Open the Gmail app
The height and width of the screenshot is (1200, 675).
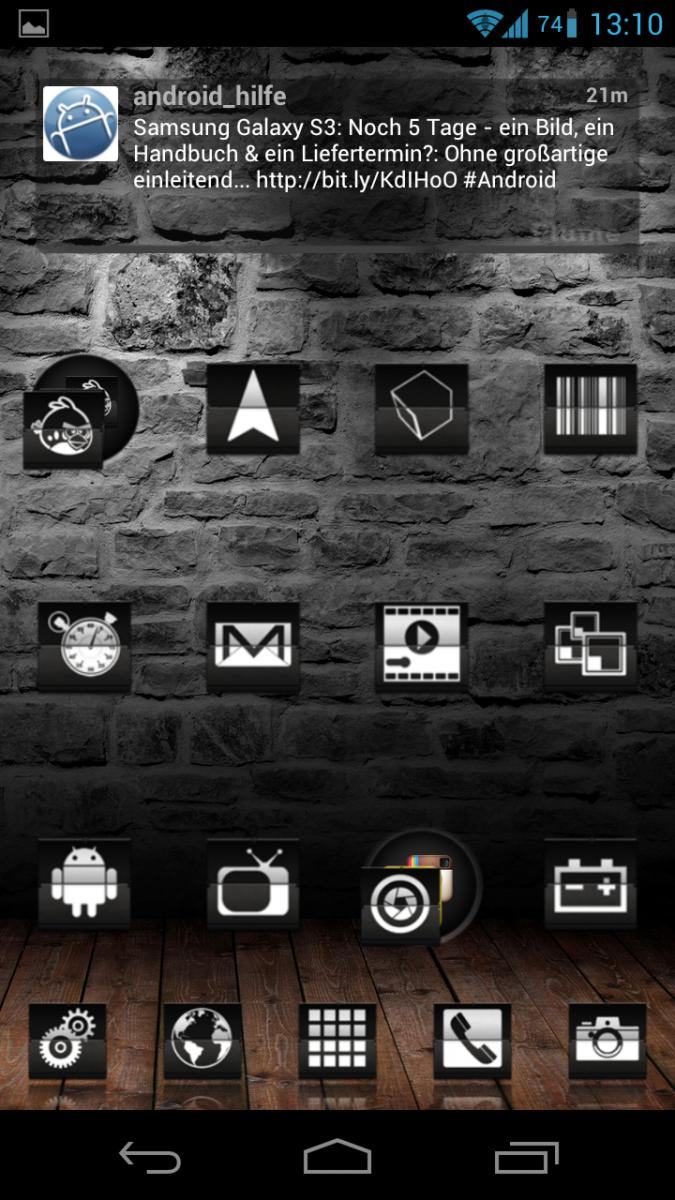coord(253,647)
